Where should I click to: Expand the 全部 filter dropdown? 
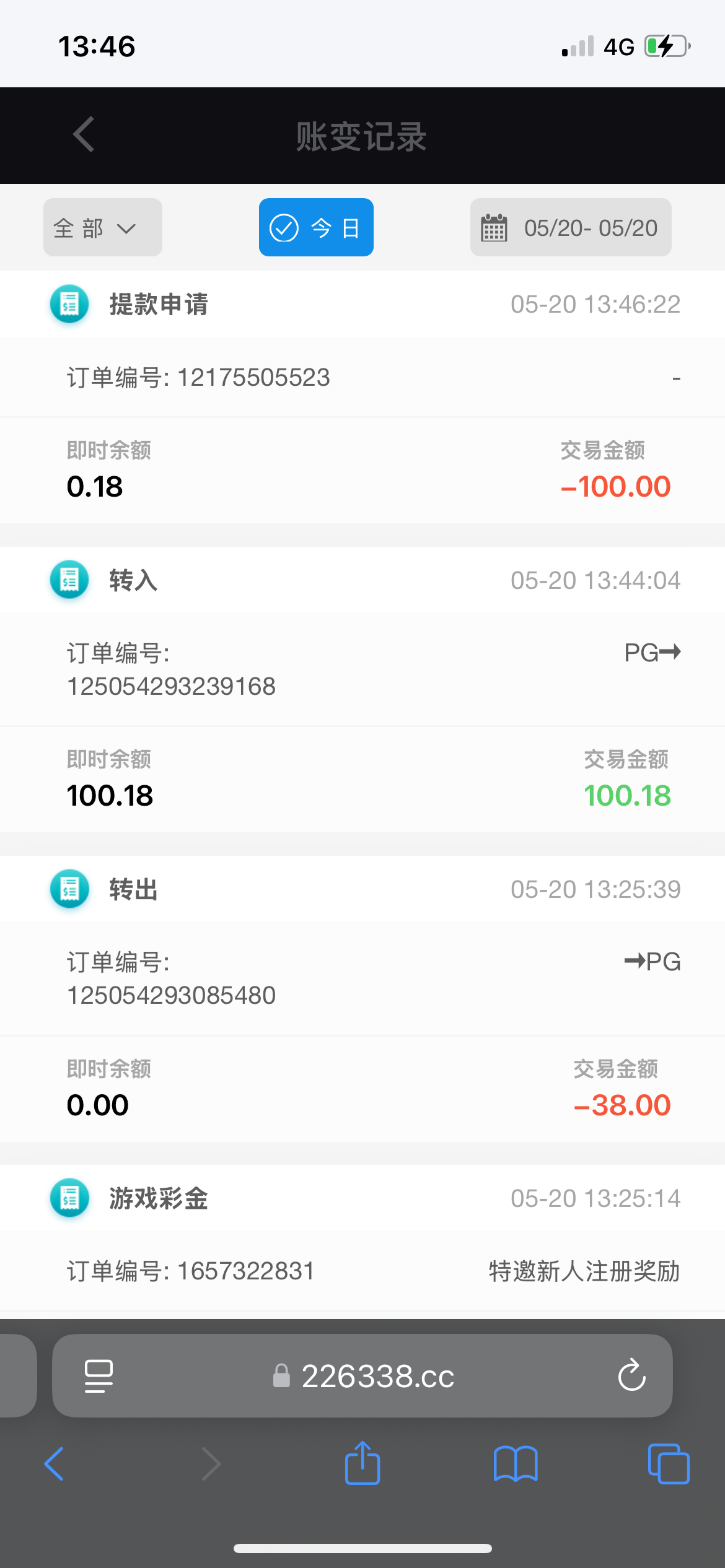(x=102, y=227)
